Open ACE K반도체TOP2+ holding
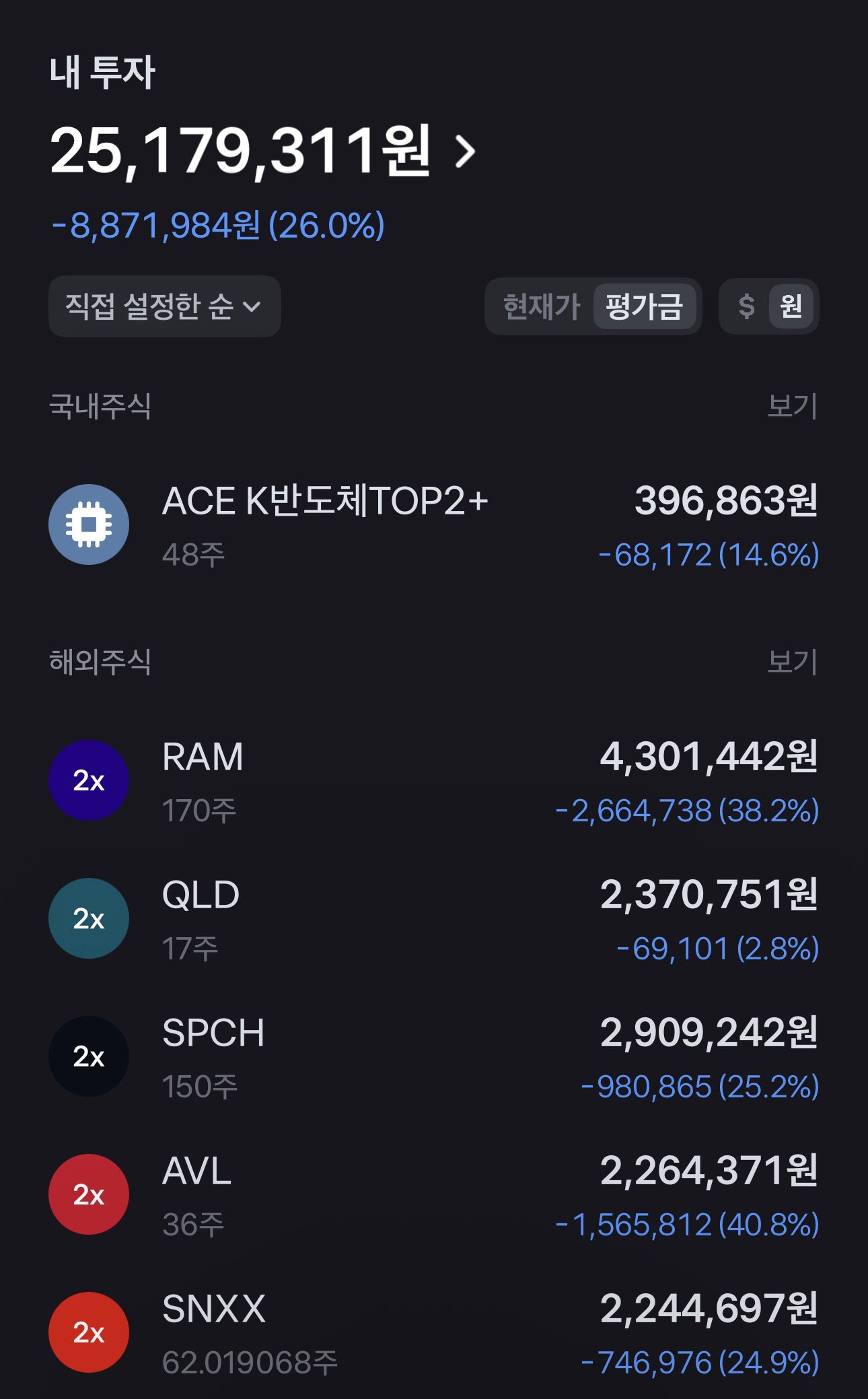The height and width of the screenshot is (1399, 868). (x=434, y=525)
